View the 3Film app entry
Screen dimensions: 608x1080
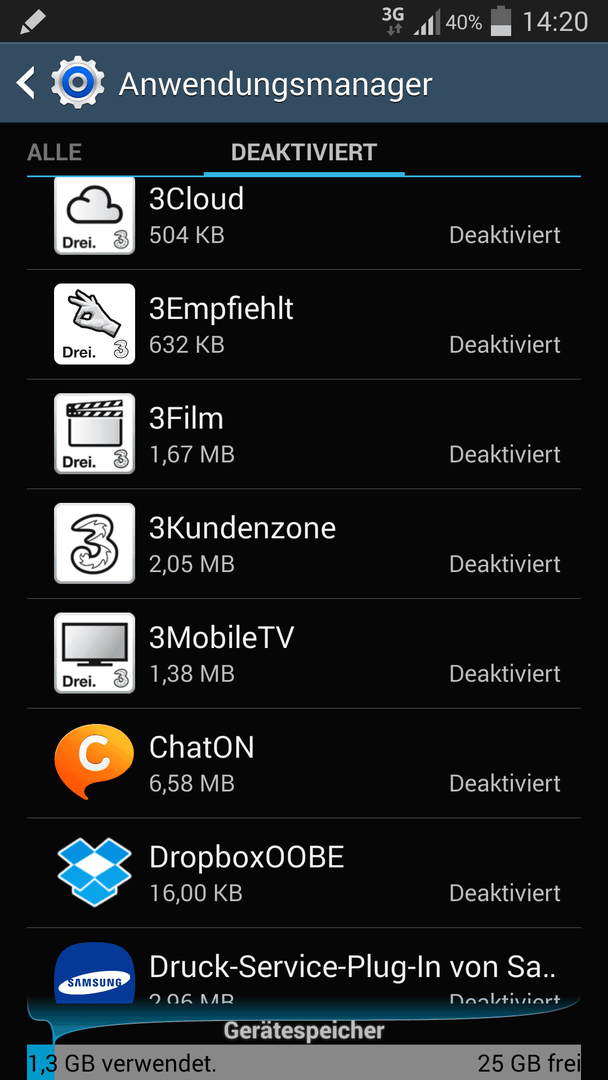click(304, 434)
